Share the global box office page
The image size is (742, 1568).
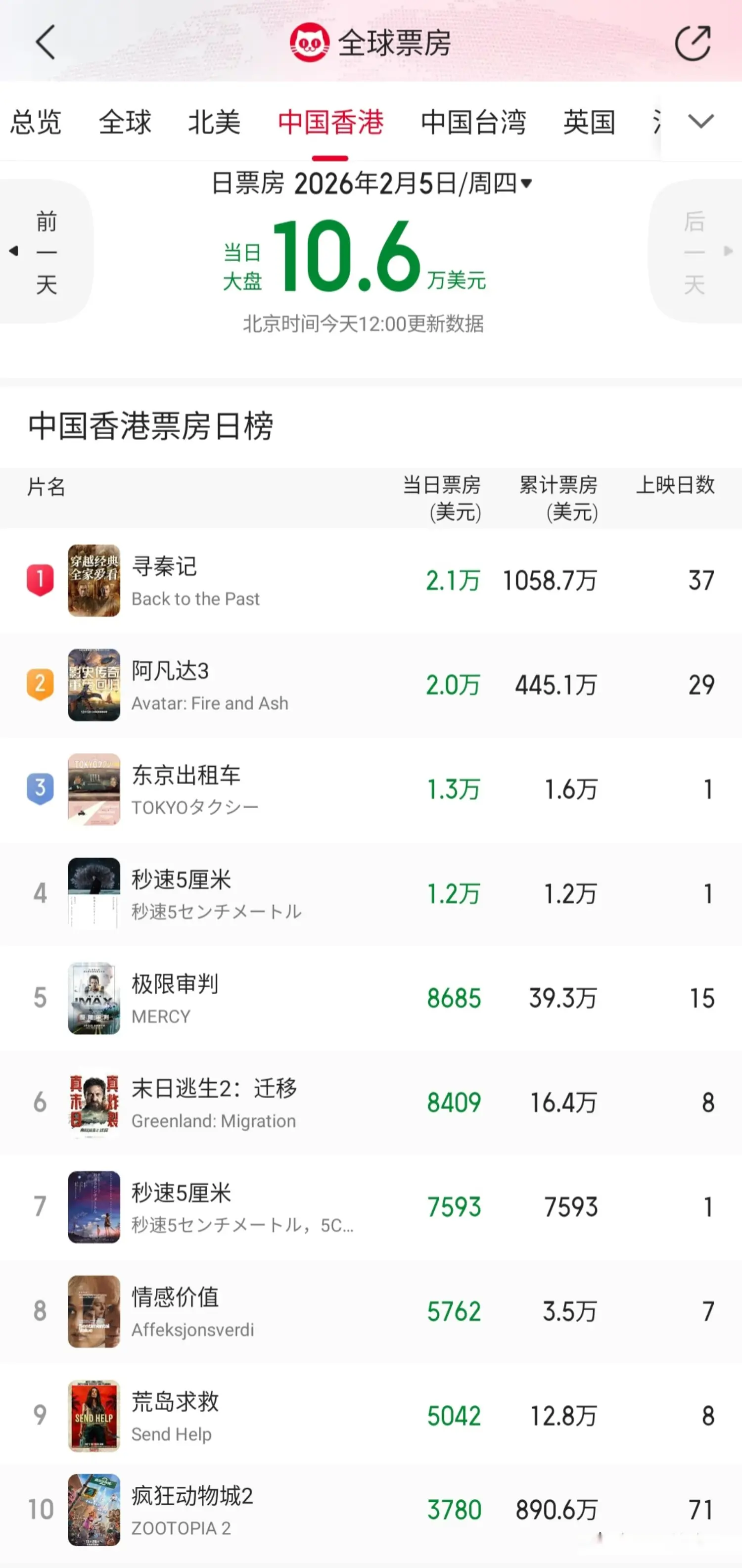coord(693,43)
